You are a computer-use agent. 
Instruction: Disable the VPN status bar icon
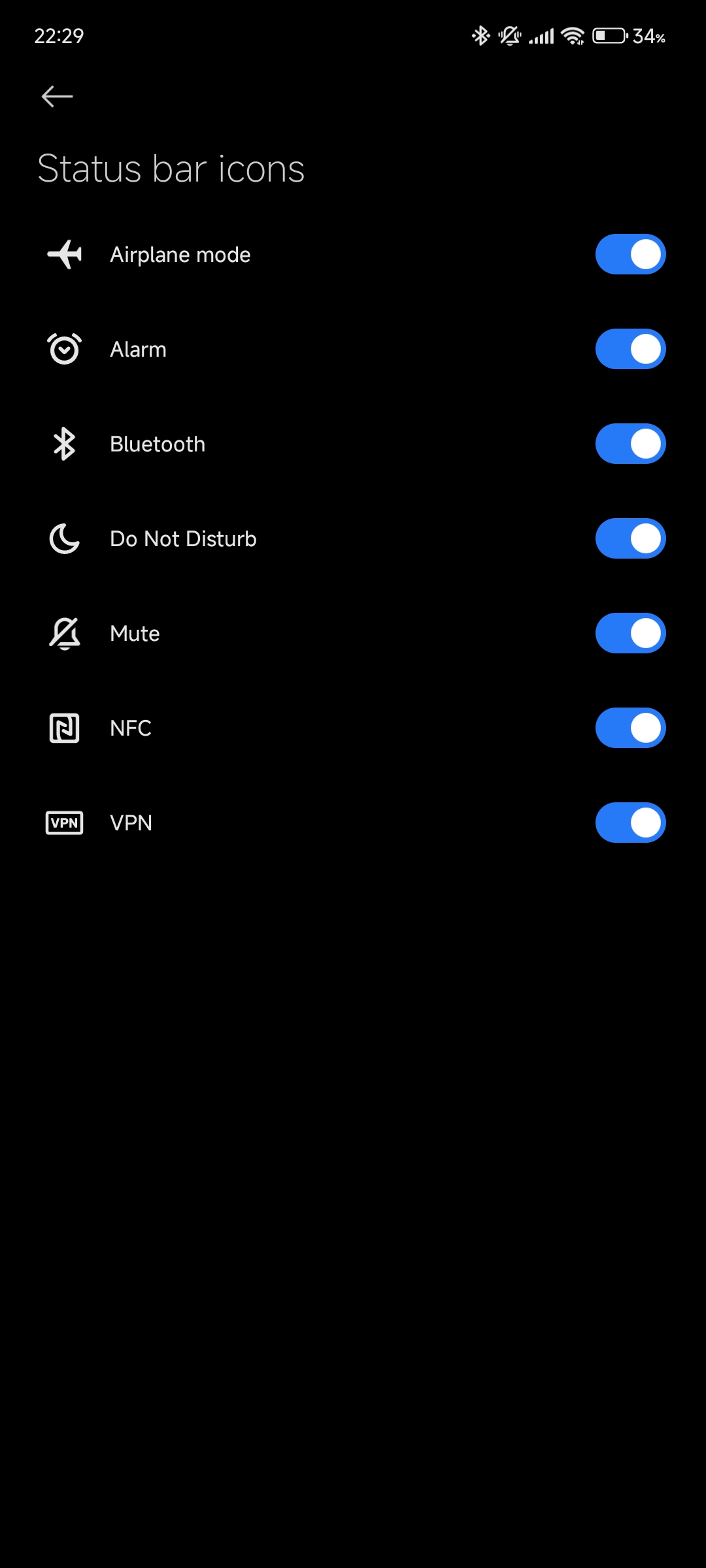point(630,823)
